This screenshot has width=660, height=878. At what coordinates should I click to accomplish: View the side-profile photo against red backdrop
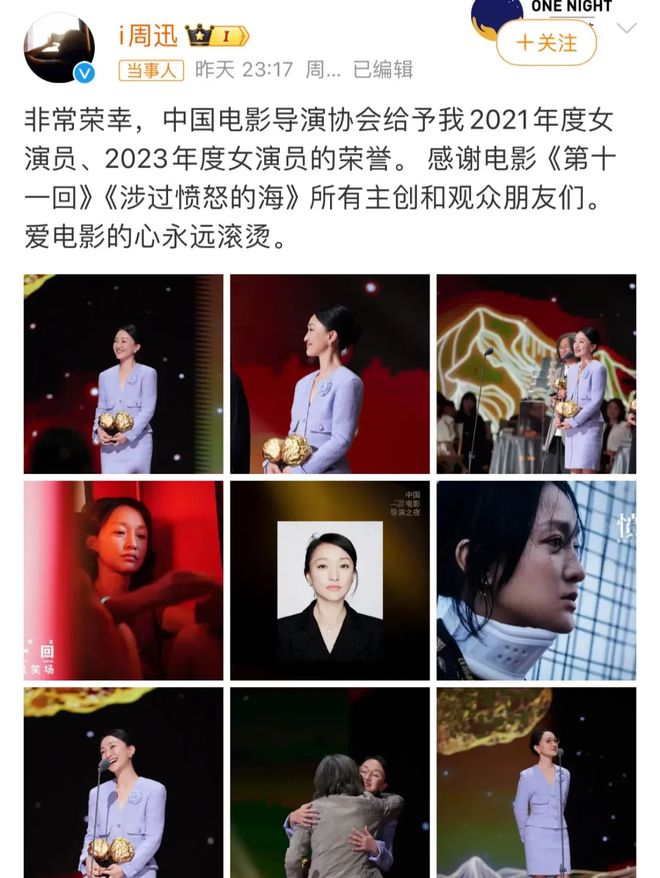[x=330, y=374]
